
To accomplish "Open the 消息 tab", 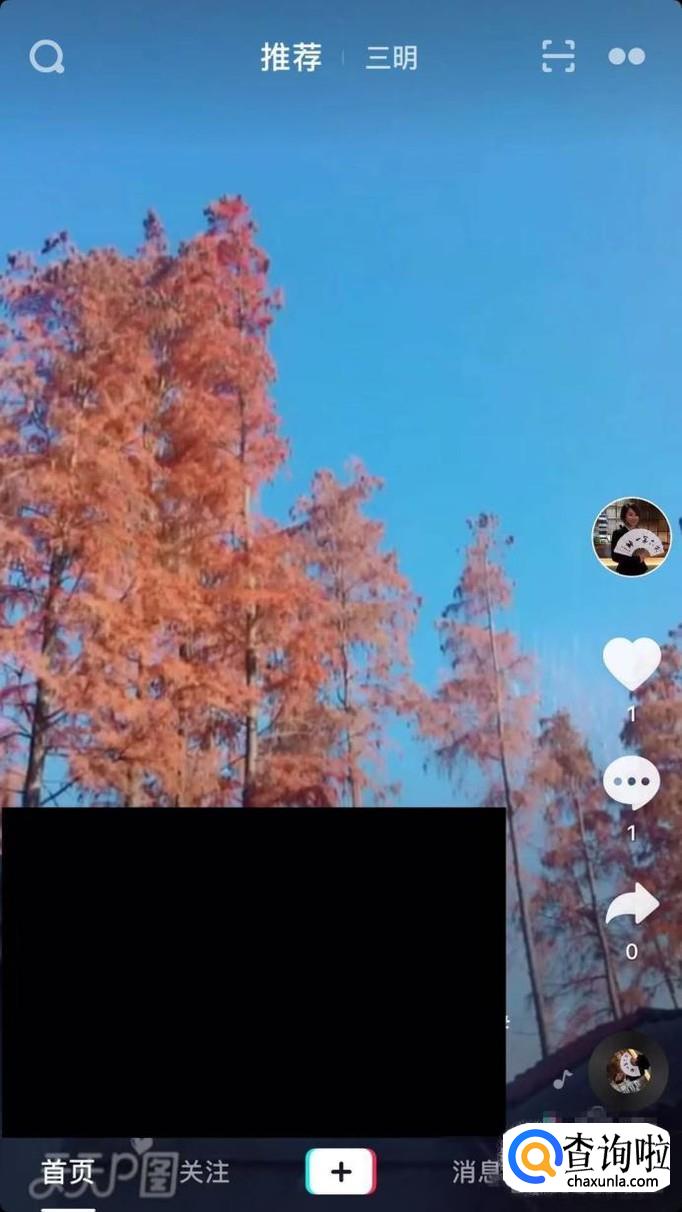I will click(x=477, y=1171).
